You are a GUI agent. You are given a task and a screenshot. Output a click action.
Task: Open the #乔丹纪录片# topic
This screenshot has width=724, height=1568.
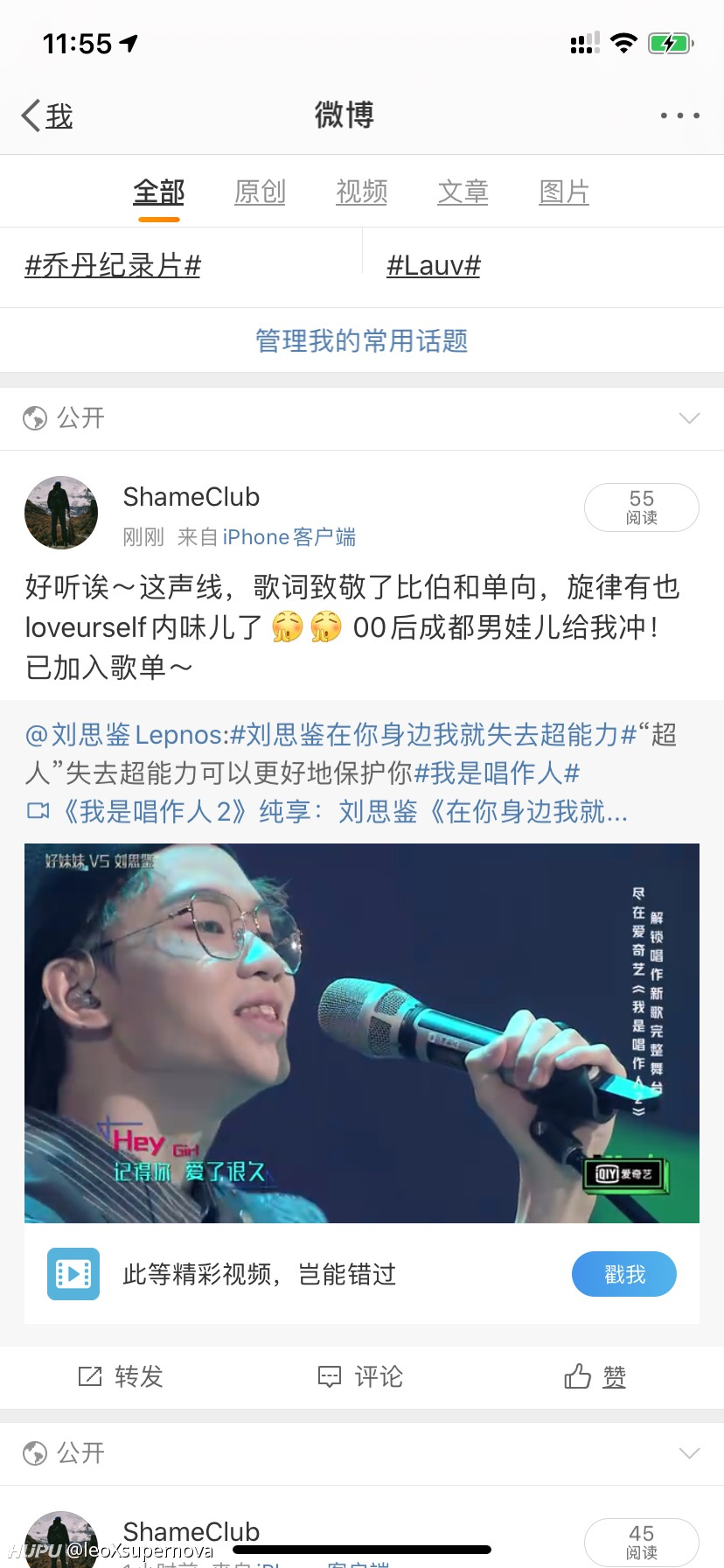click(x=113, y=265)
